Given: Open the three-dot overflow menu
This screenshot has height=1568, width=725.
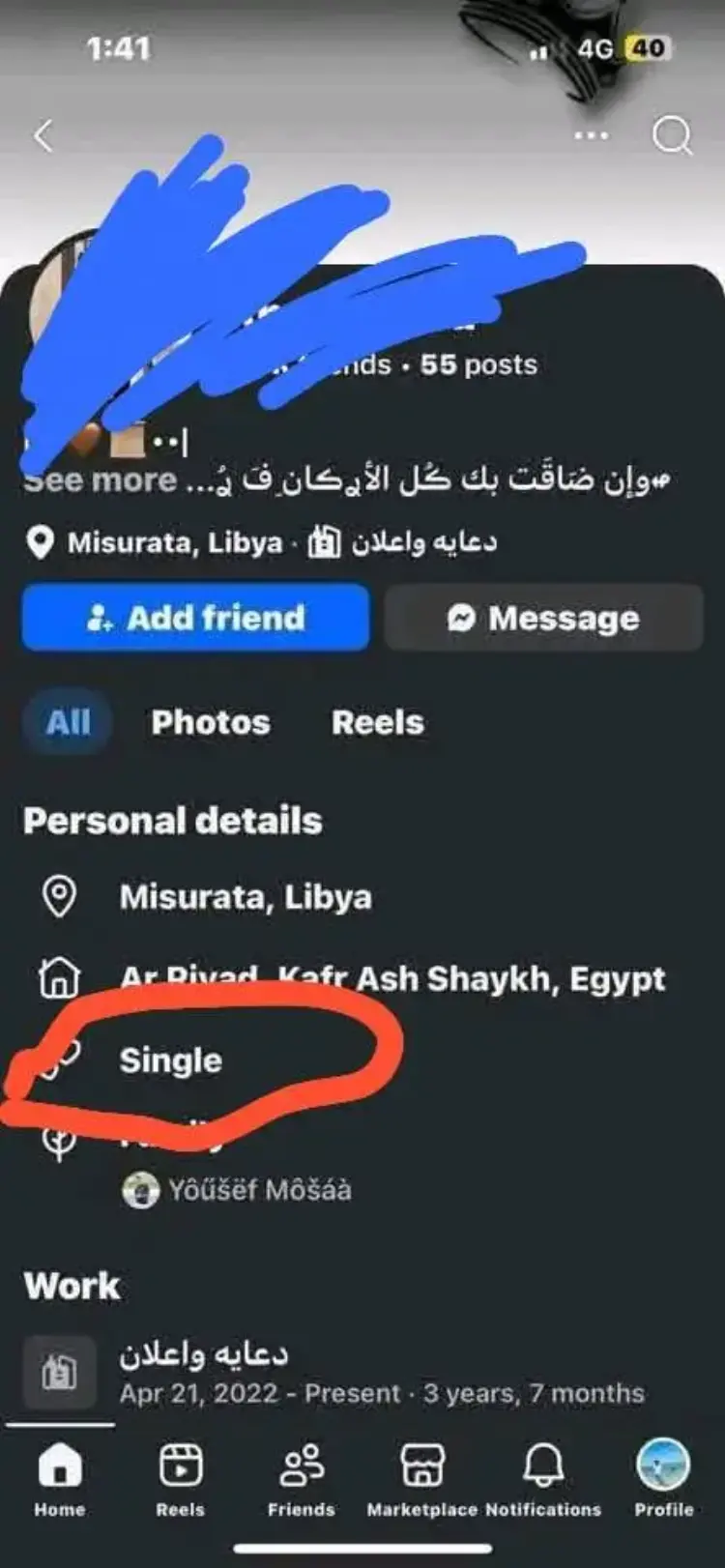Looking at the screenshot, I should pos(592,135).
